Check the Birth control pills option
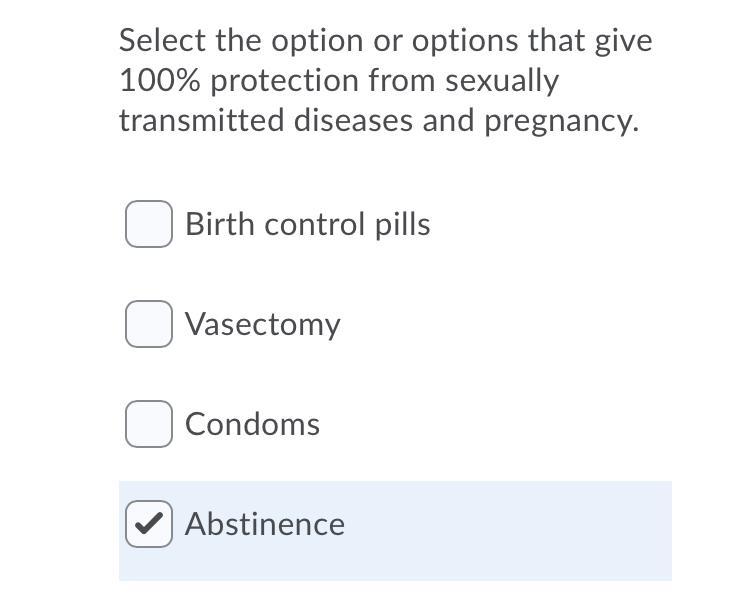 point(148,224)
